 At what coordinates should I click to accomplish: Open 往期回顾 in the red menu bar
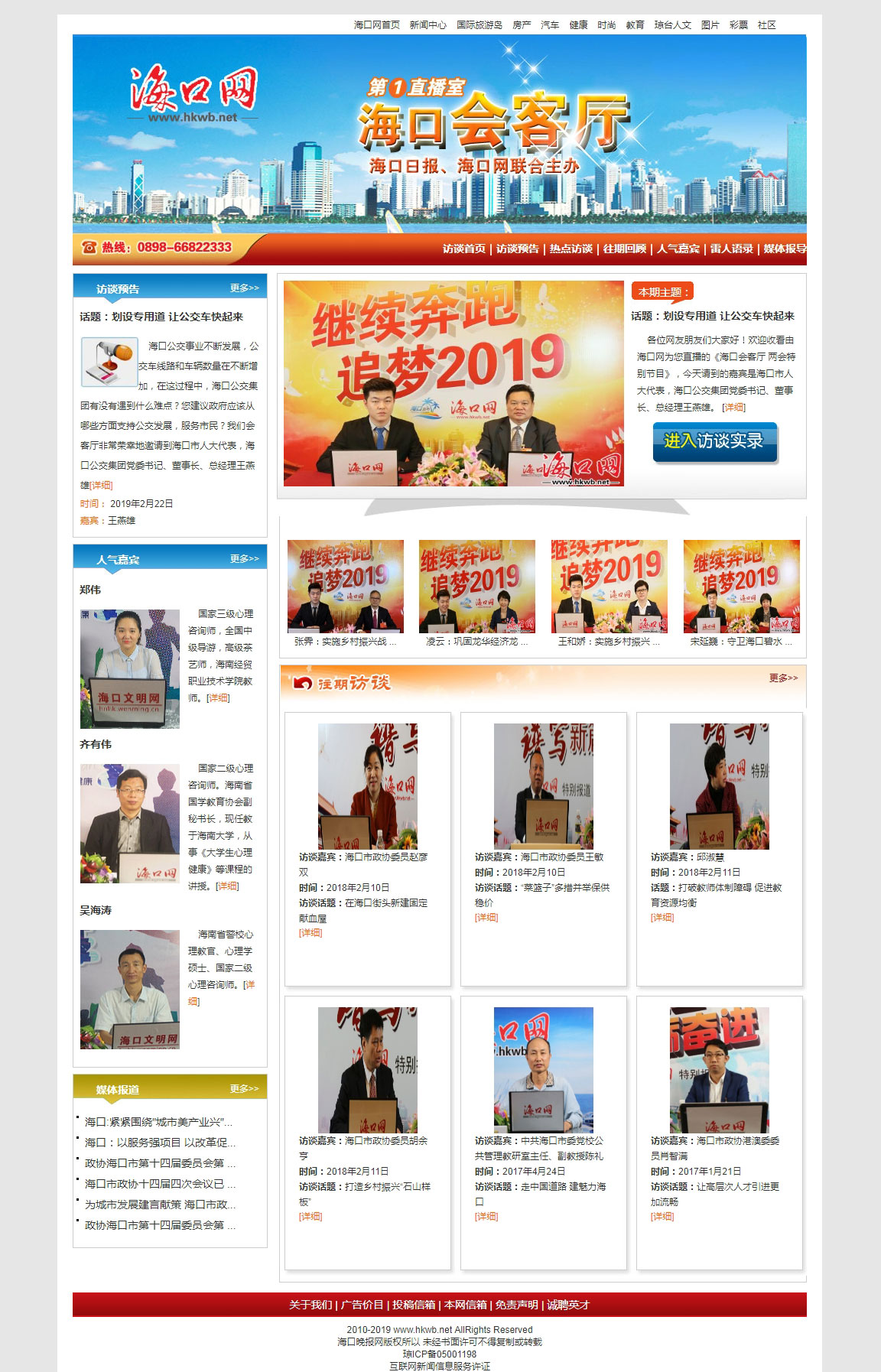point(624,249)
